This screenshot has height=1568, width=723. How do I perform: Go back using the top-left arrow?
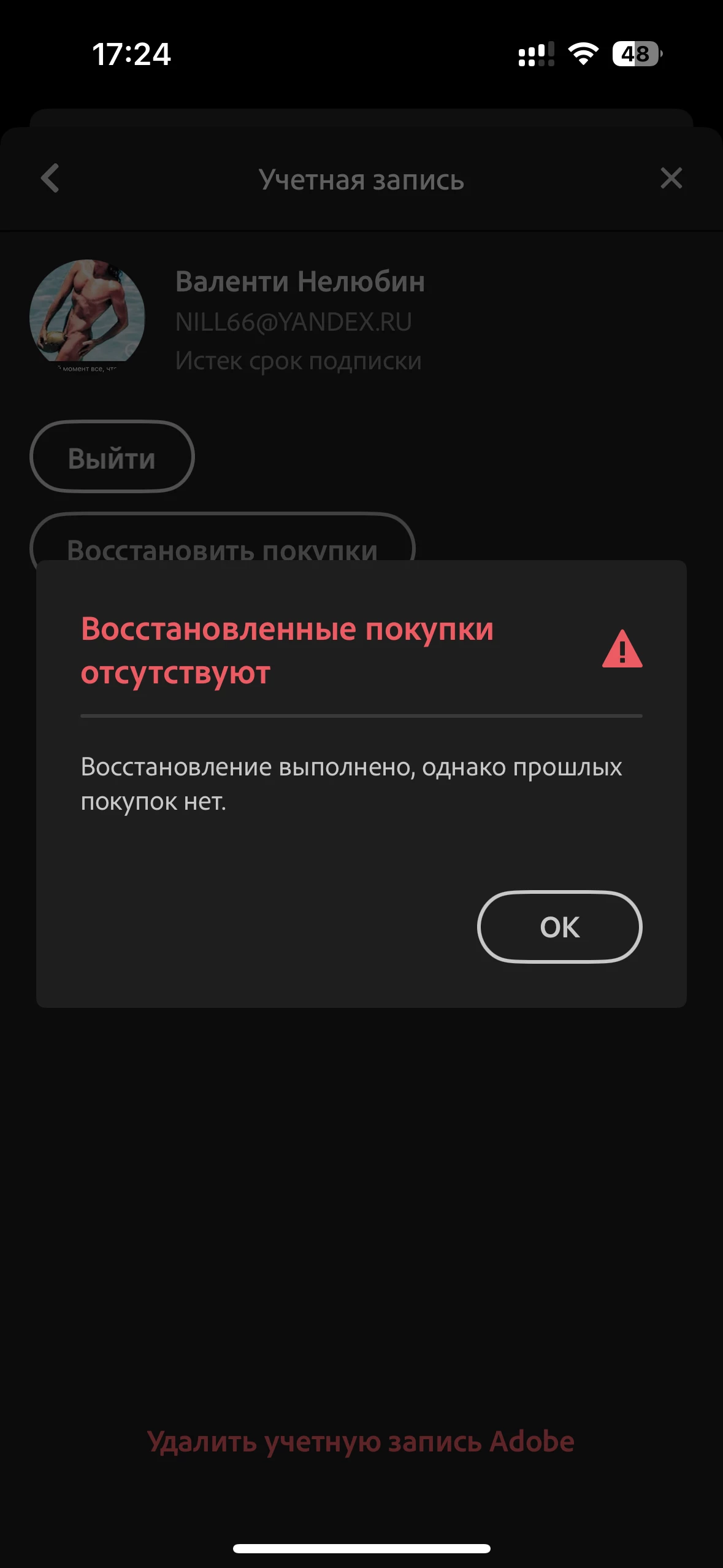click(50, 179)
